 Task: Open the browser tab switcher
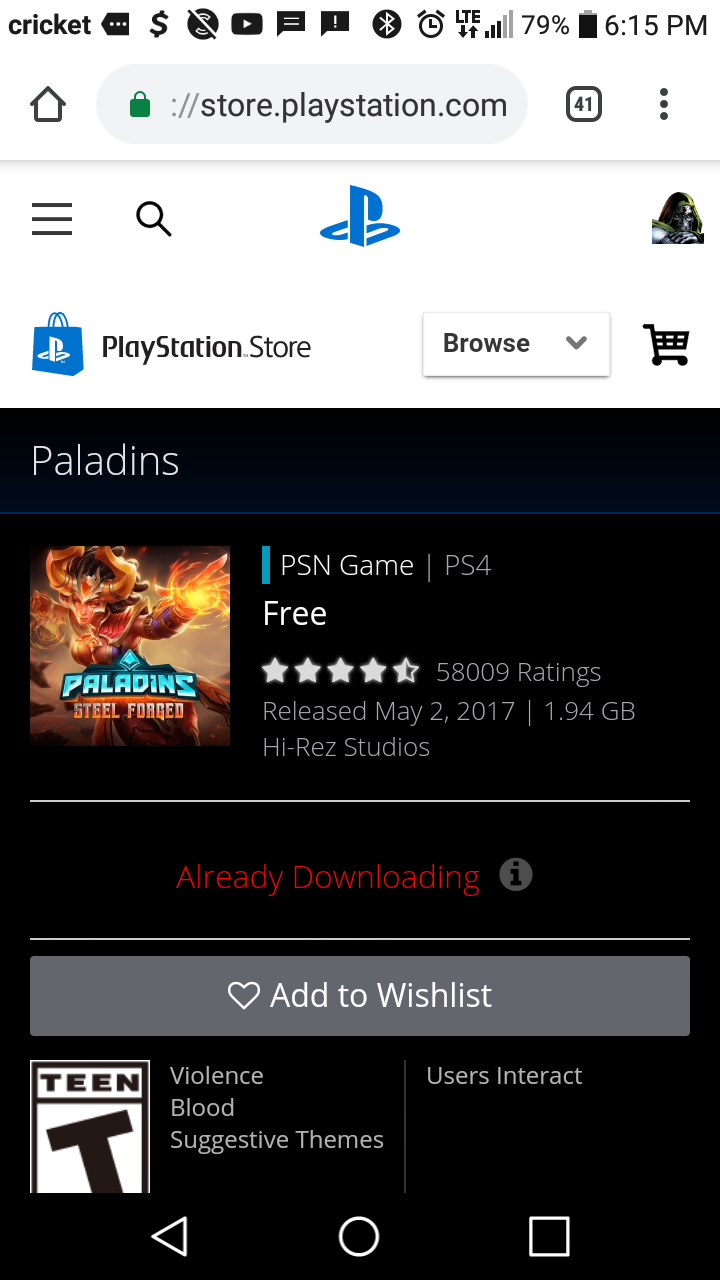pos(584,104)
